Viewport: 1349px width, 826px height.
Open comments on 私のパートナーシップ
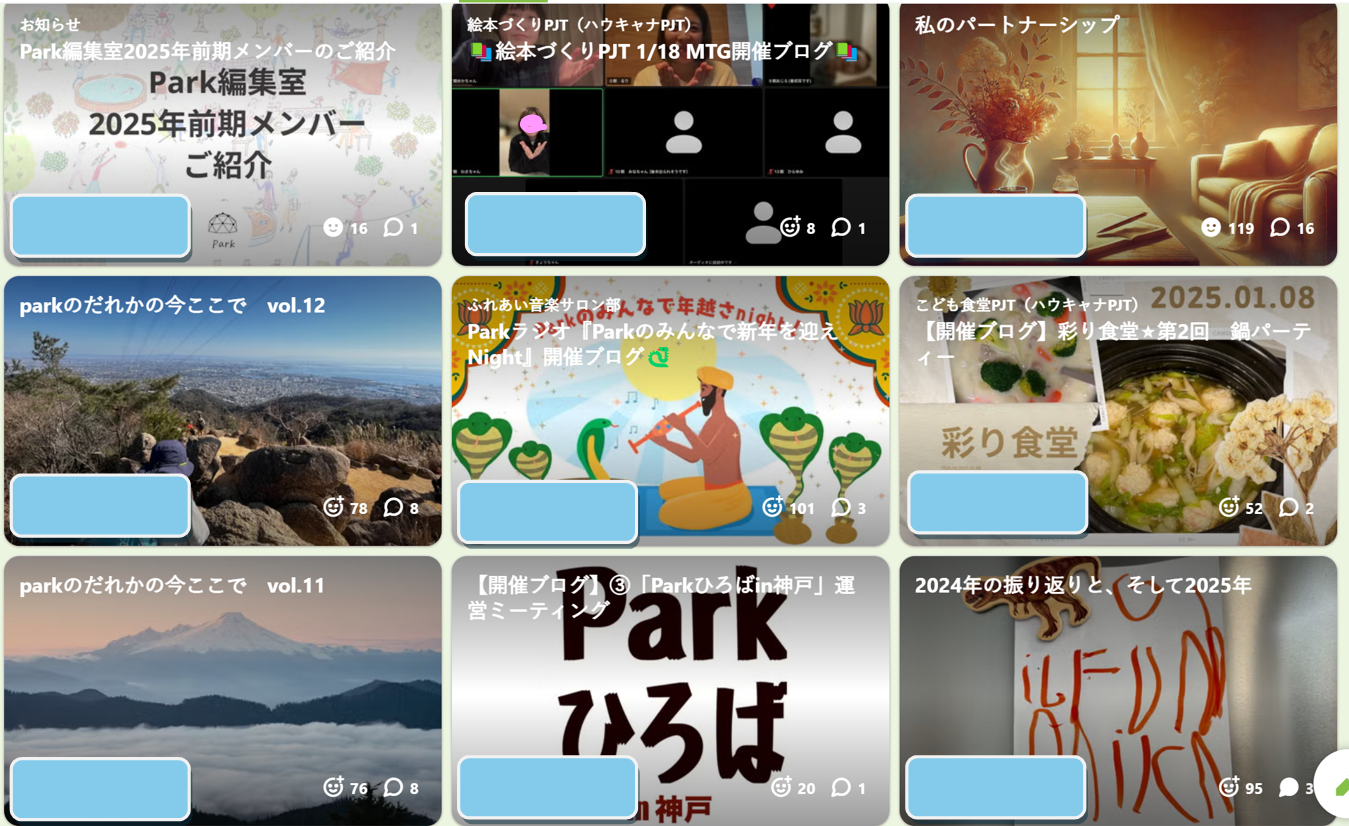1280,228
